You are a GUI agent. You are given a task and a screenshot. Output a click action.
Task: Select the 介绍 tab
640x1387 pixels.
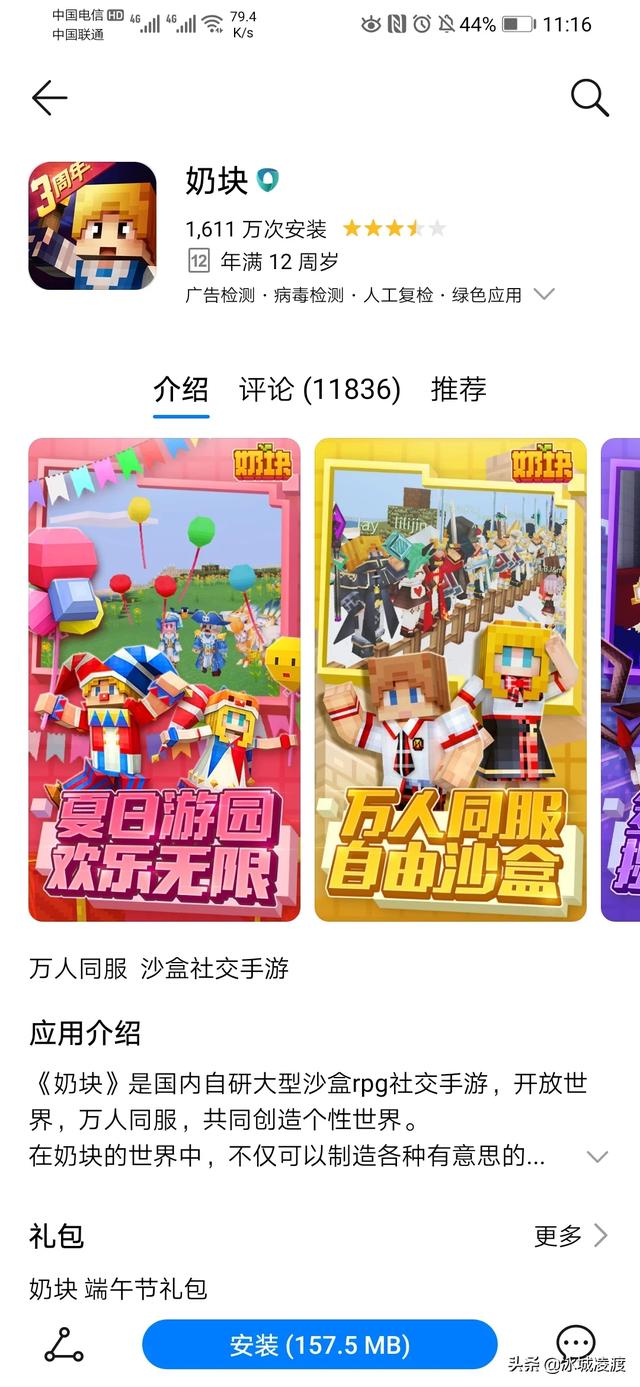click(x=181, y=389)
